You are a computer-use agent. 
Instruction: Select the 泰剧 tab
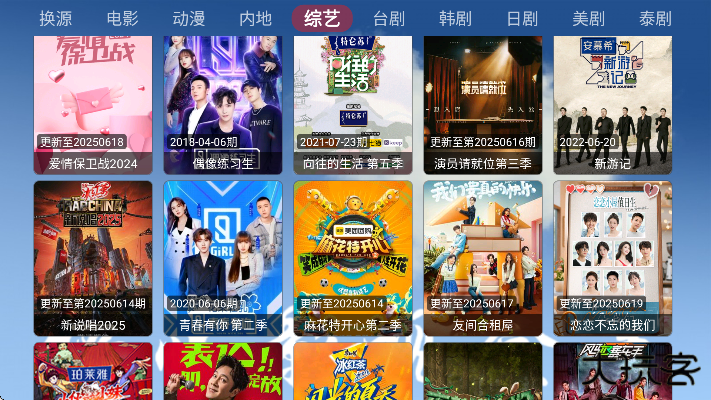click(x=655, y=18)
